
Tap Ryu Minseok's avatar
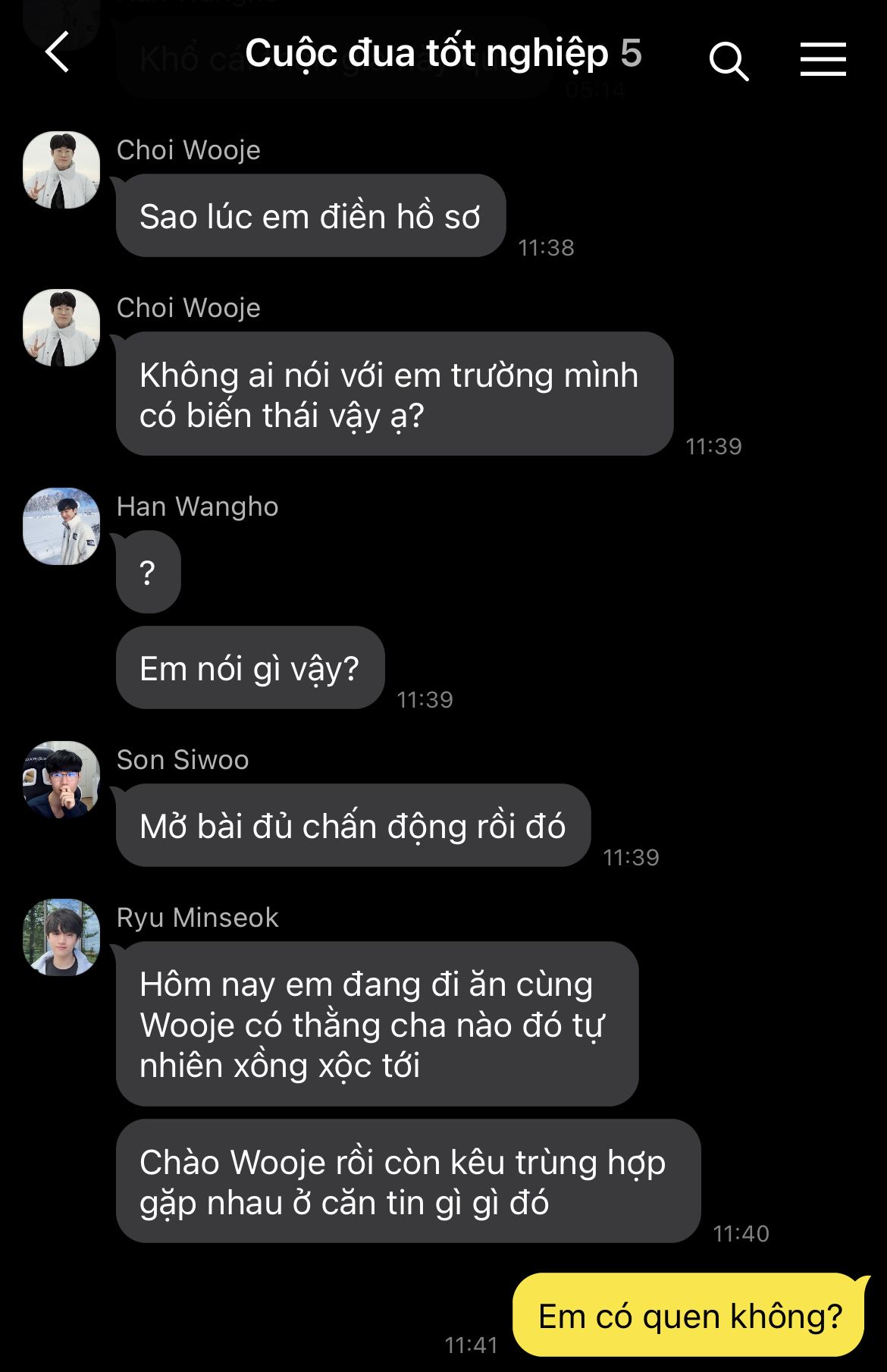[61, 937]
